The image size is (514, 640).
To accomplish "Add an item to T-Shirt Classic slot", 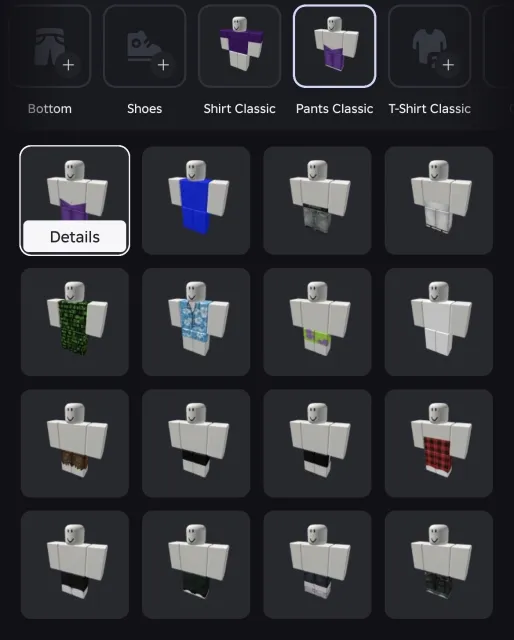I will pyautogui.click(x=429, y=46).
